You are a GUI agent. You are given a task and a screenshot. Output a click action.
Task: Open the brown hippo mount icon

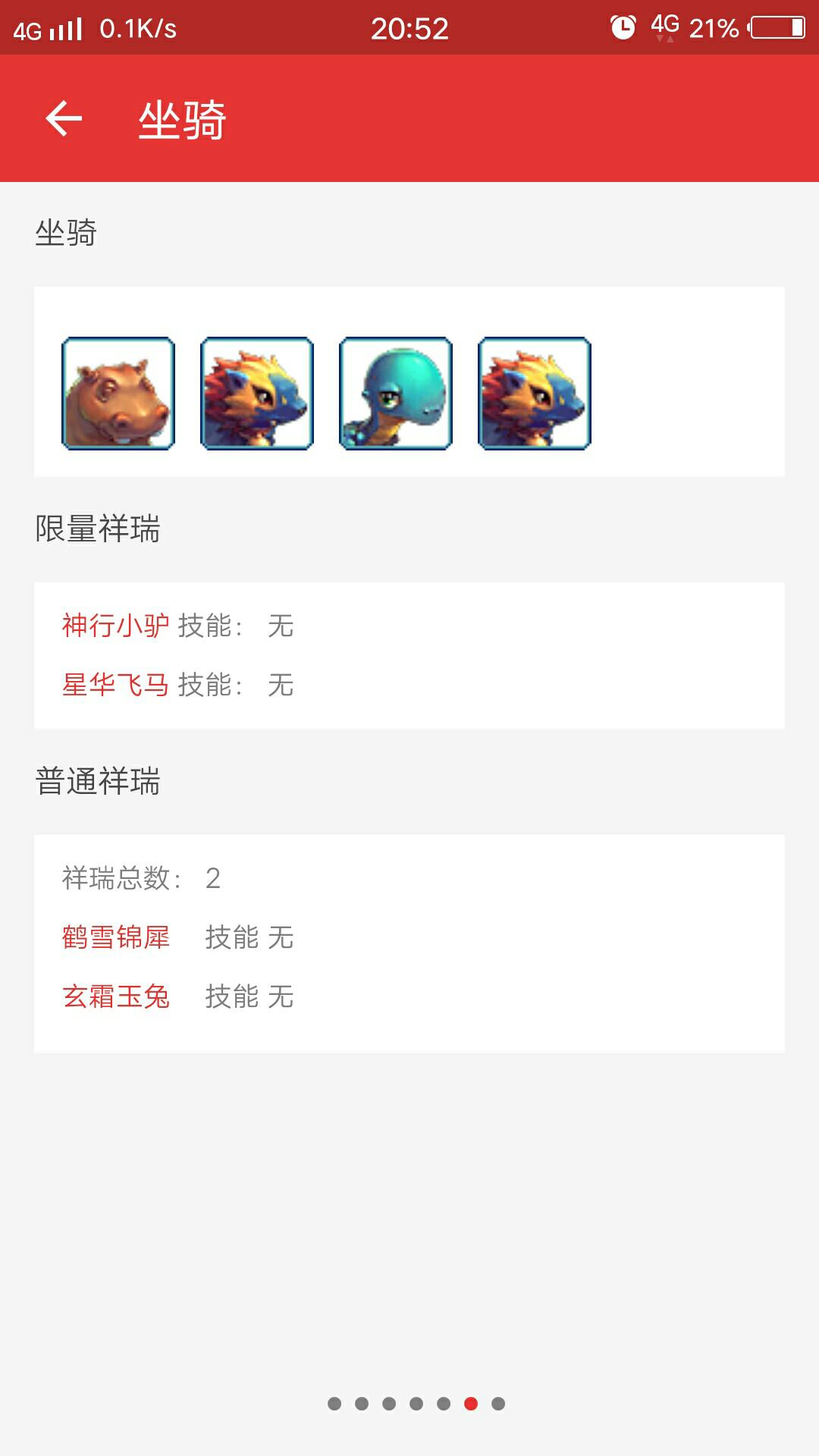tap(118, 394)
